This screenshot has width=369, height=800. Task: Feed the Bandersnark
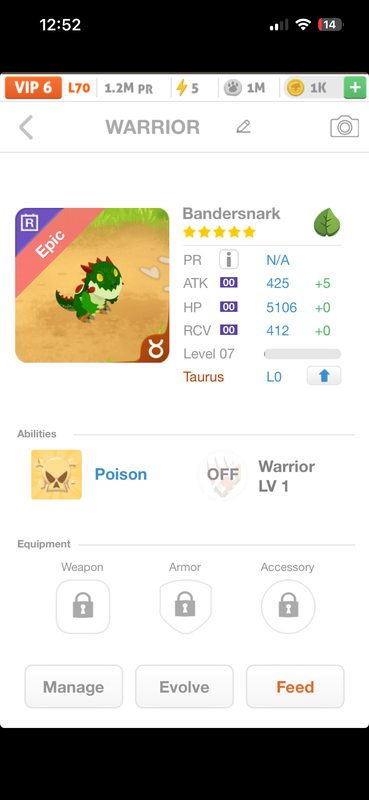point(295,687)
